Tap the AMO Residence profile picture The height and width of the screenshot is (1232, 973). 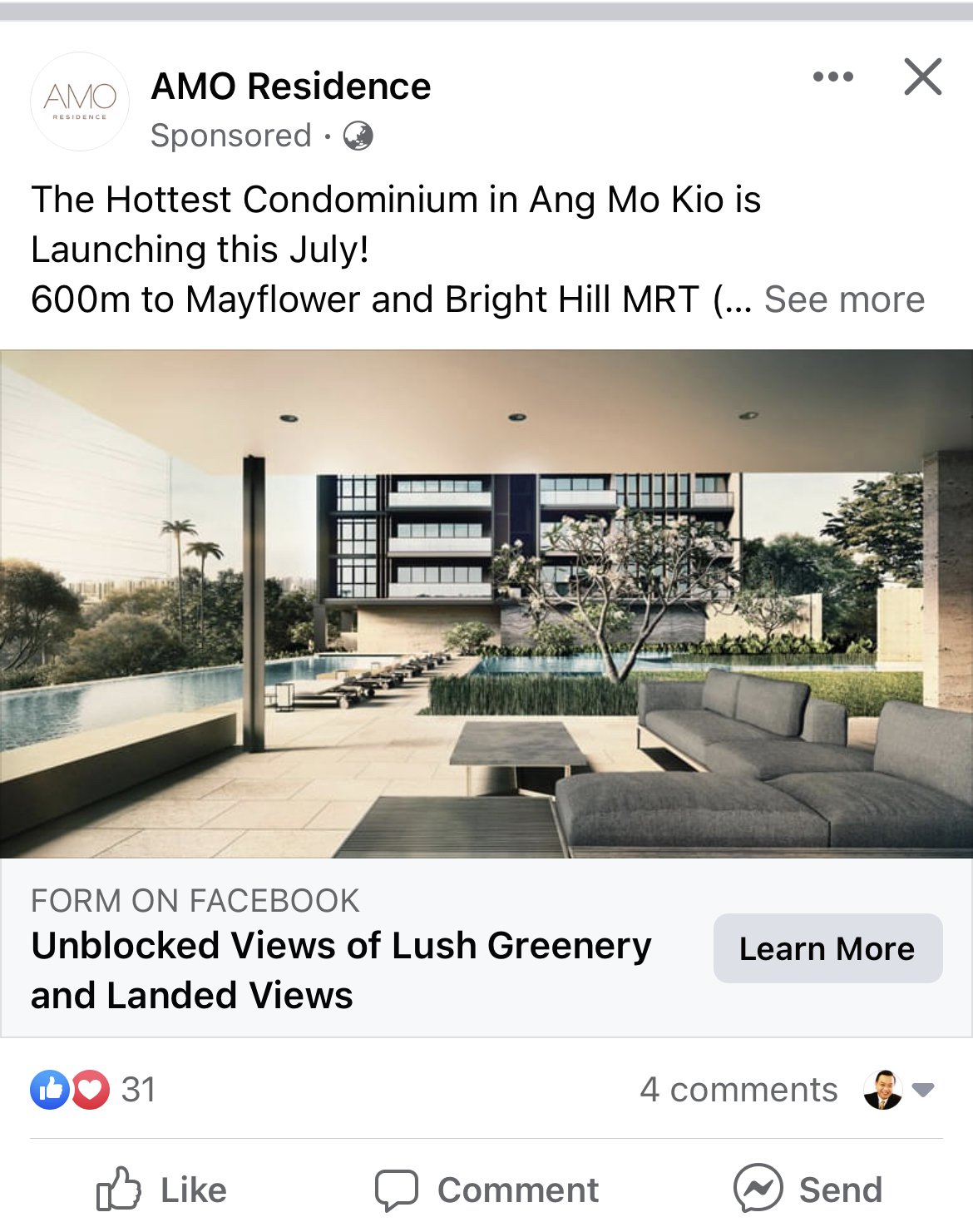pyautogui.click(x=80, y=101)
